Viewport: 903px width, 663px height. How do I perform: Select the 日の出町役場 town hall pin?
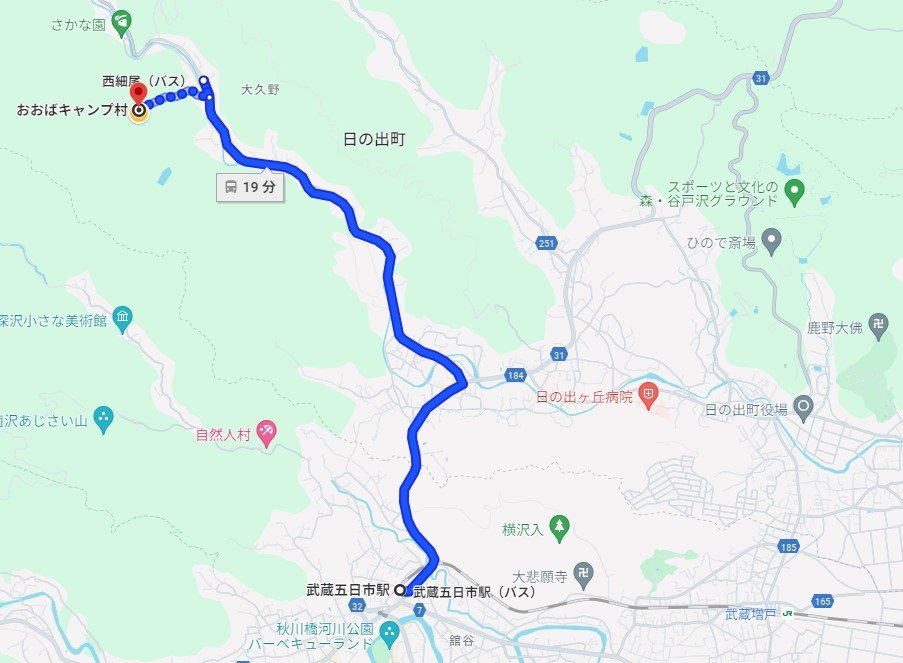coord(806,408)
